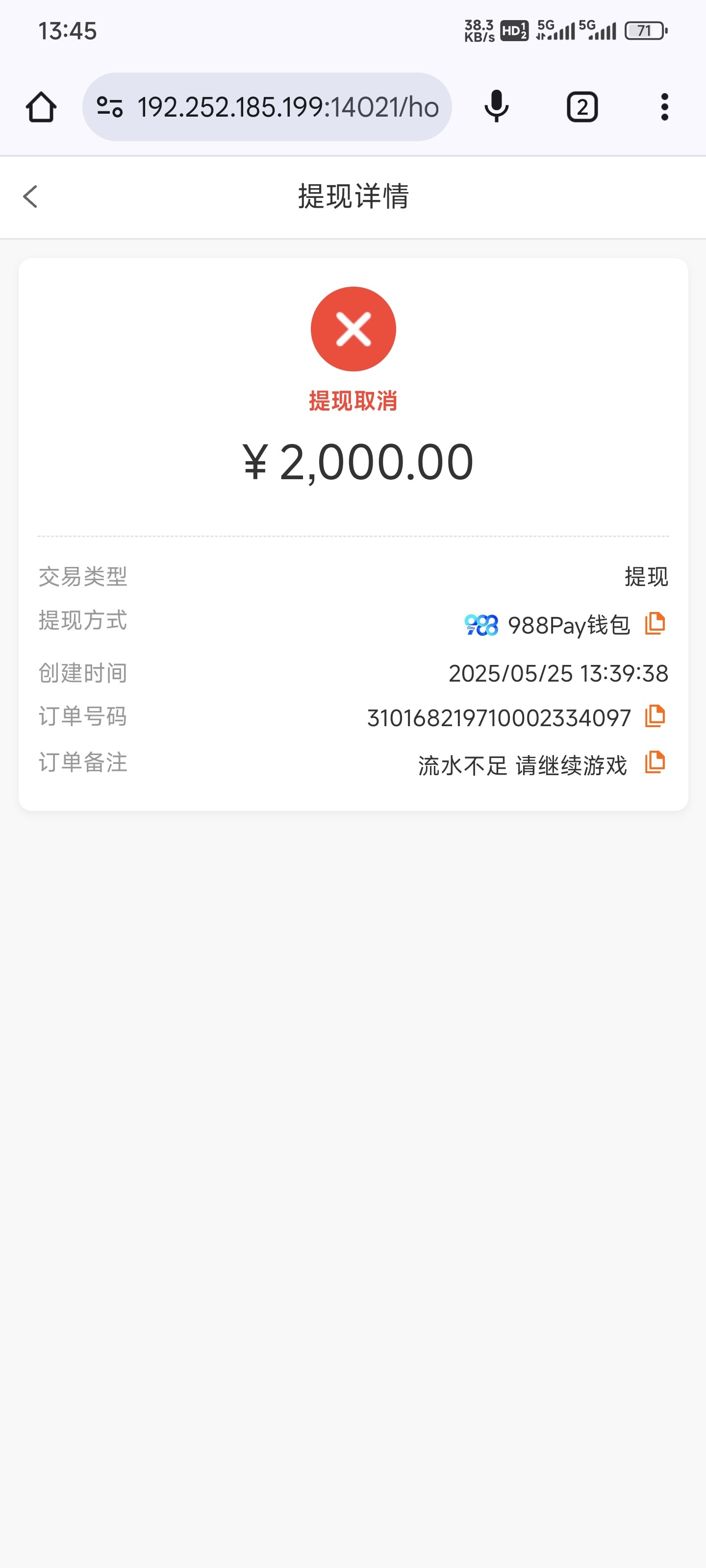
Task: Navigate back with the left arrow
Action: pos(30,196)
